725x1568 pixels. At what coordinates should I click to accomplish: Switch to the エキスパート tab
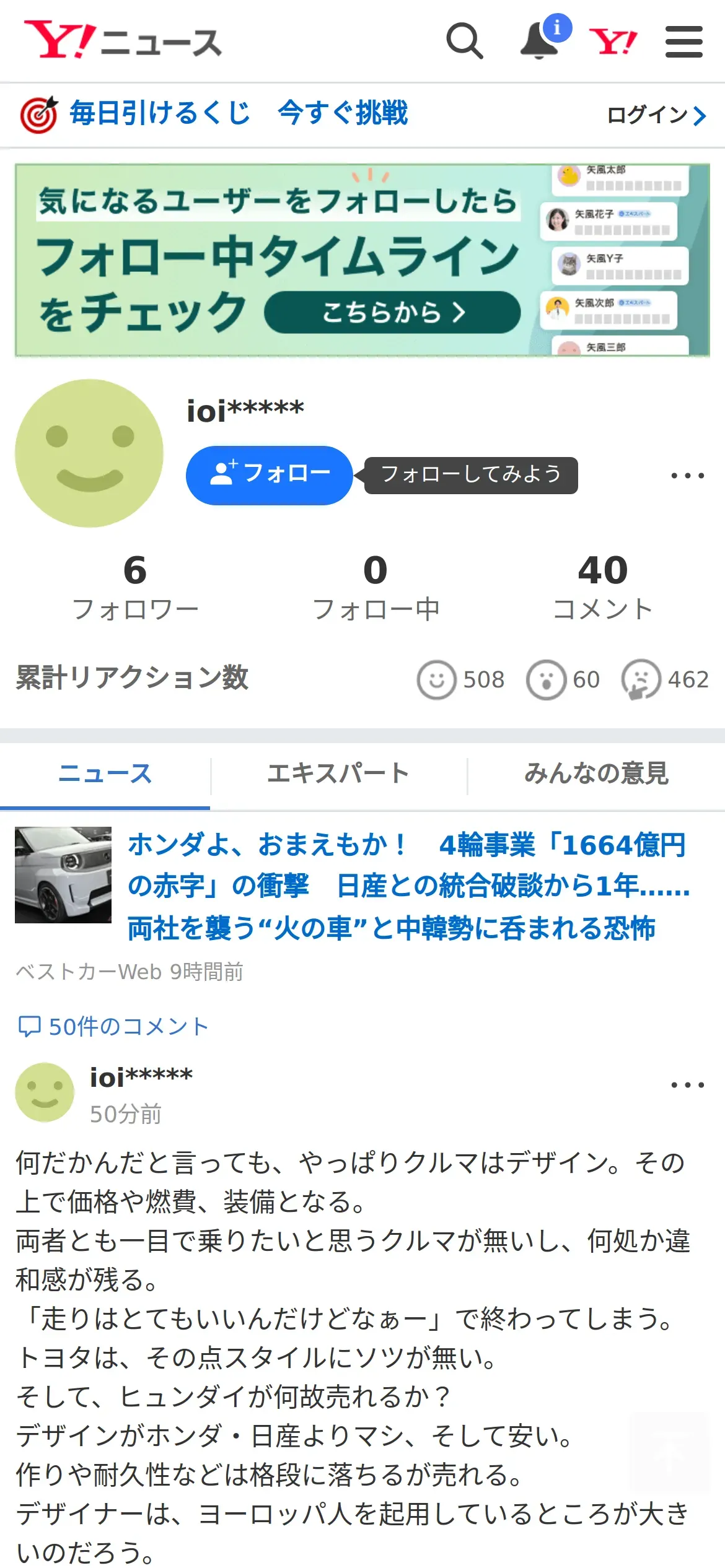(x=338, y=773)
